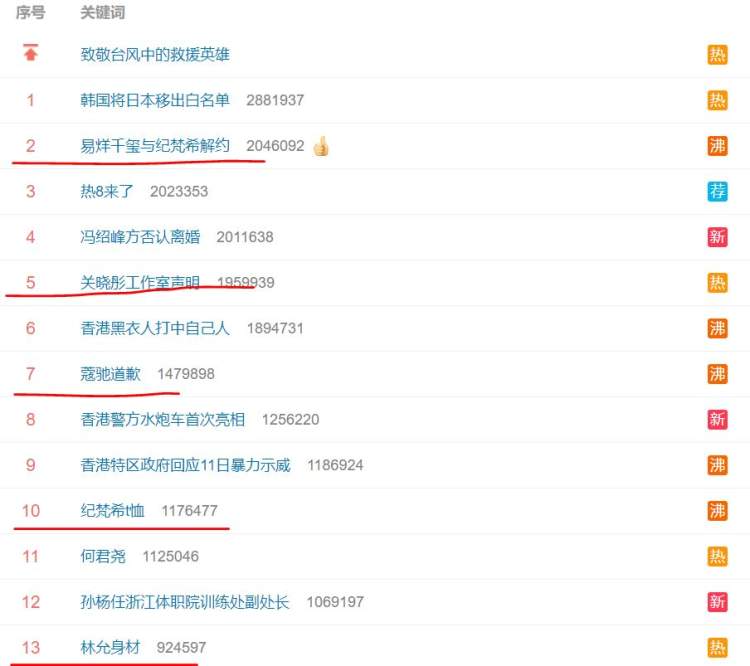The width and height of the screenshot is (750, 666).
Task: Open 香港特区政府回应11日暴力示威 topic
Action: point(185,465)
